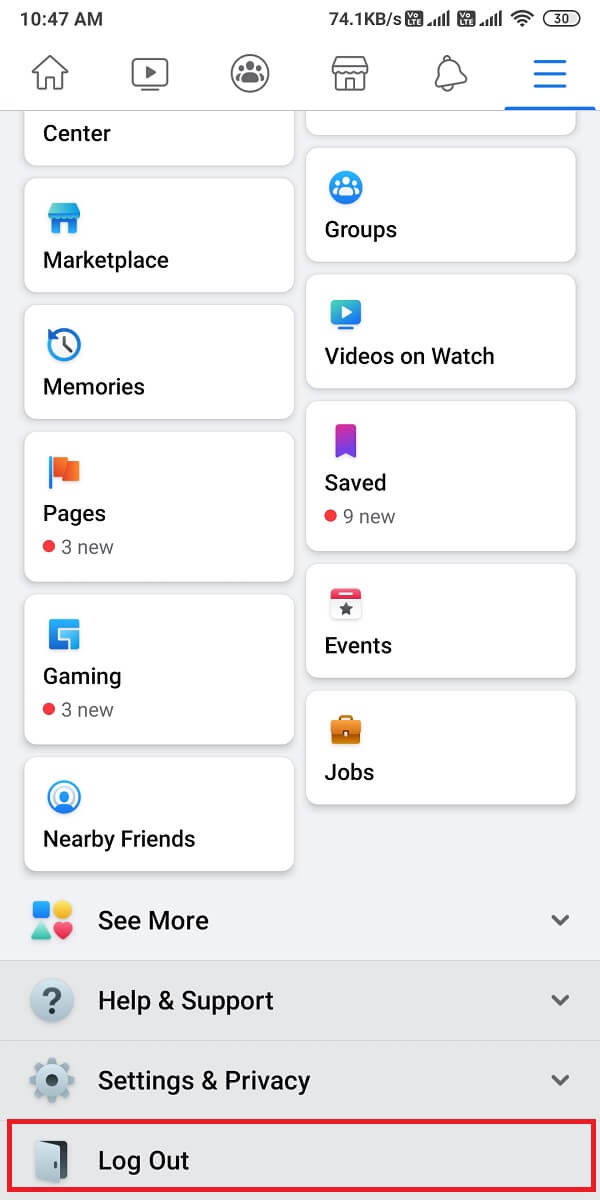
Task: Open Videos on Watch
Action: (440, 331)
